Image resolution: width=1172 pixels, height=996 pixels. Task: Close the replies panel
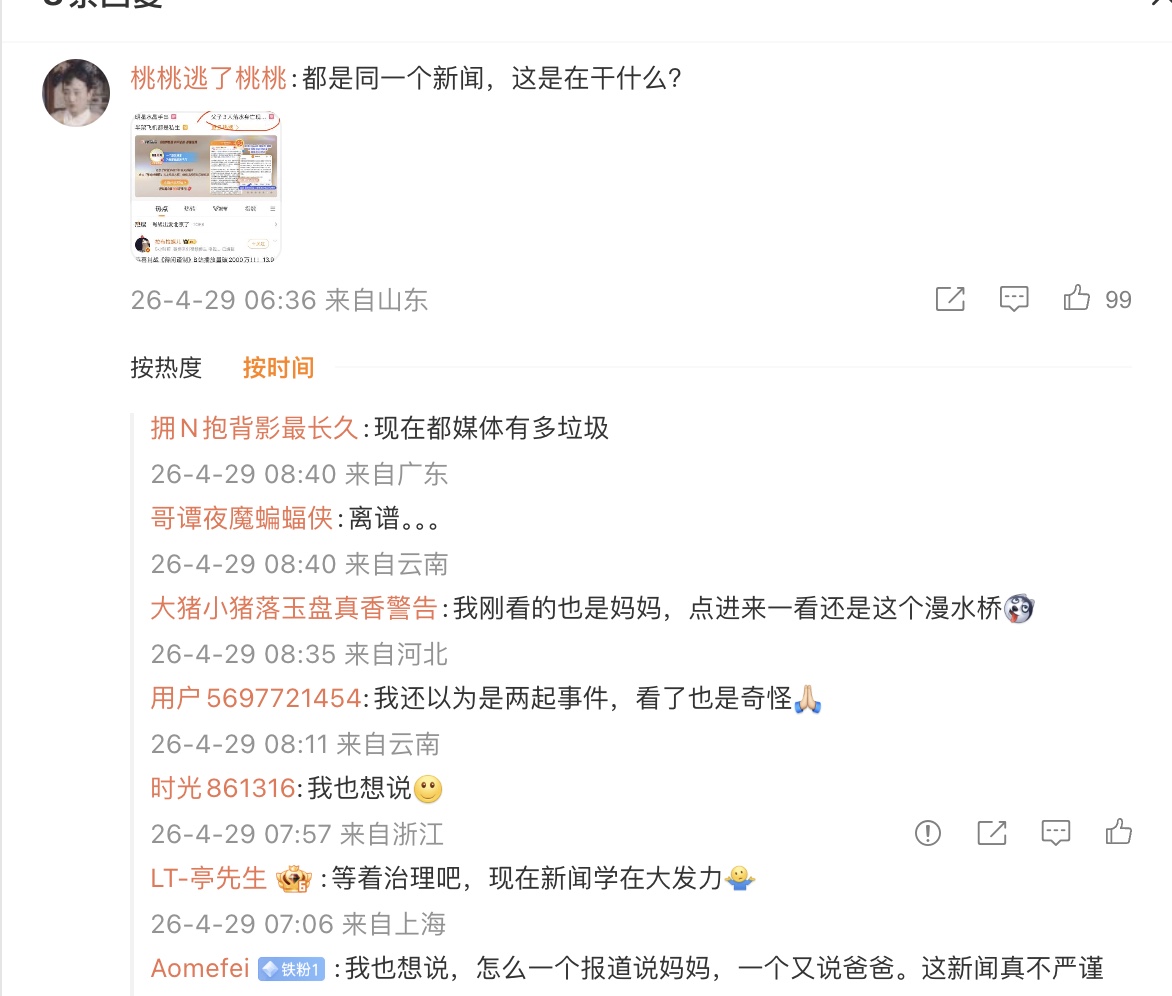point(1160,3)
